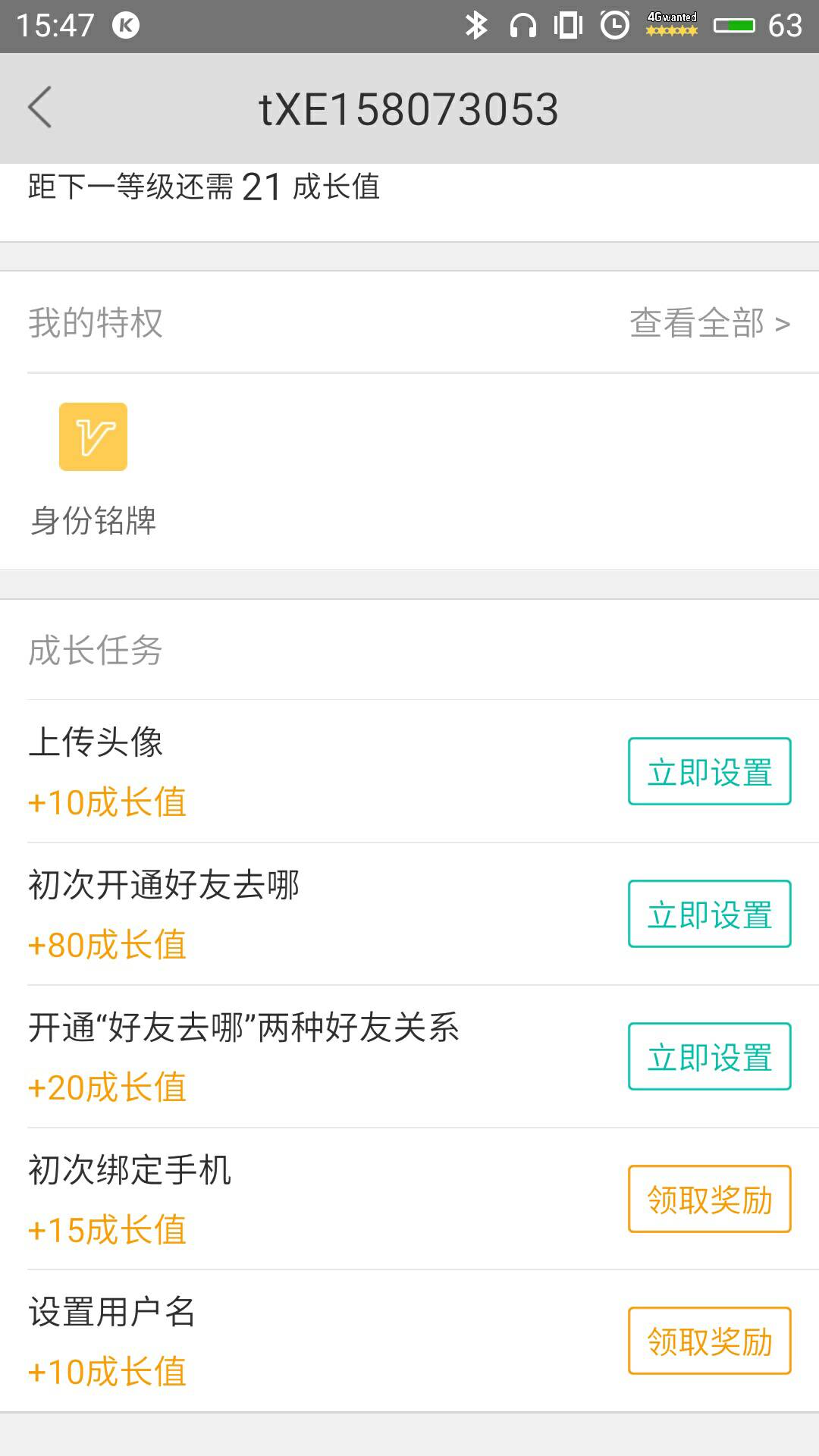Tap 立即设置 for 两种好友关系 task

pyautogui.click(x=709, y=1056)
